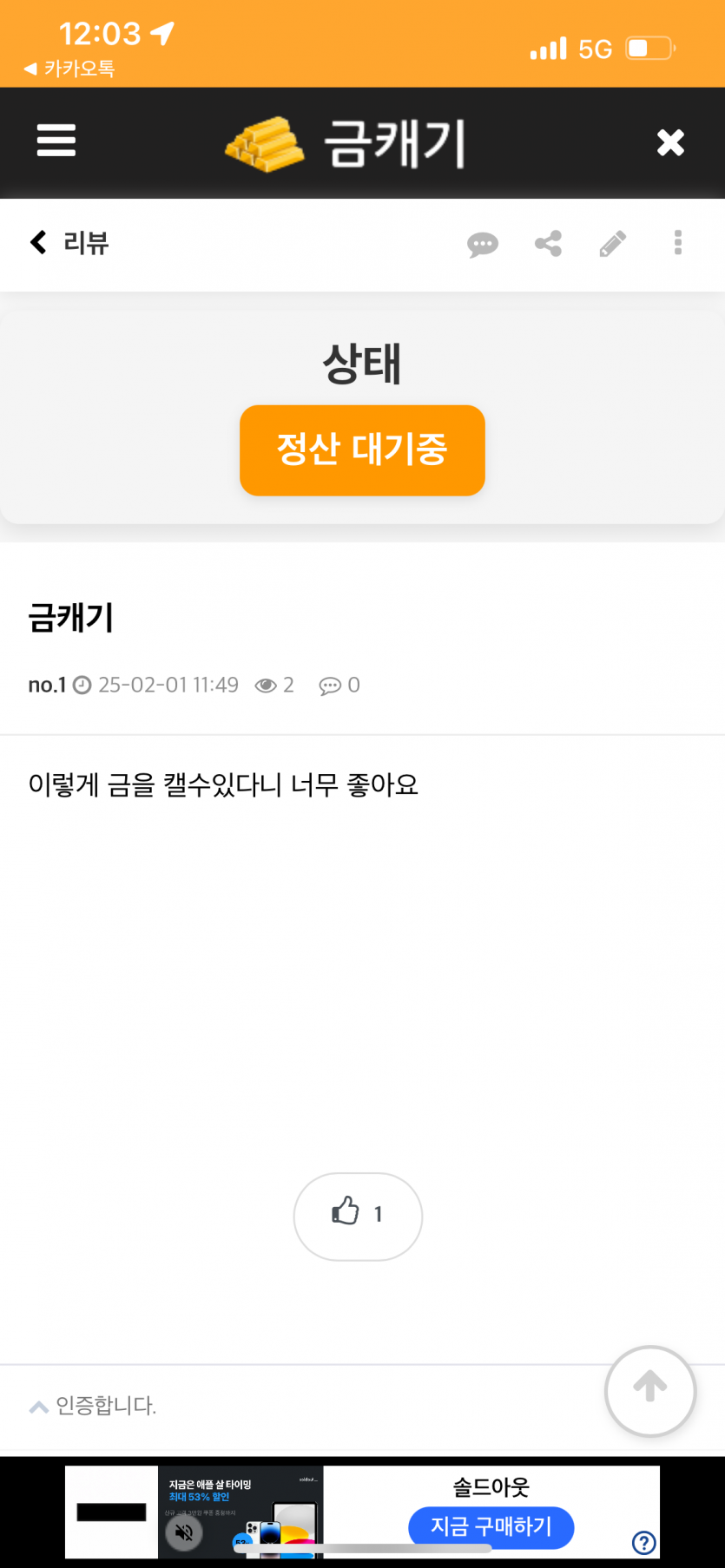
Task: Edit the post with the pencil icon
Action: click(613, 244)
